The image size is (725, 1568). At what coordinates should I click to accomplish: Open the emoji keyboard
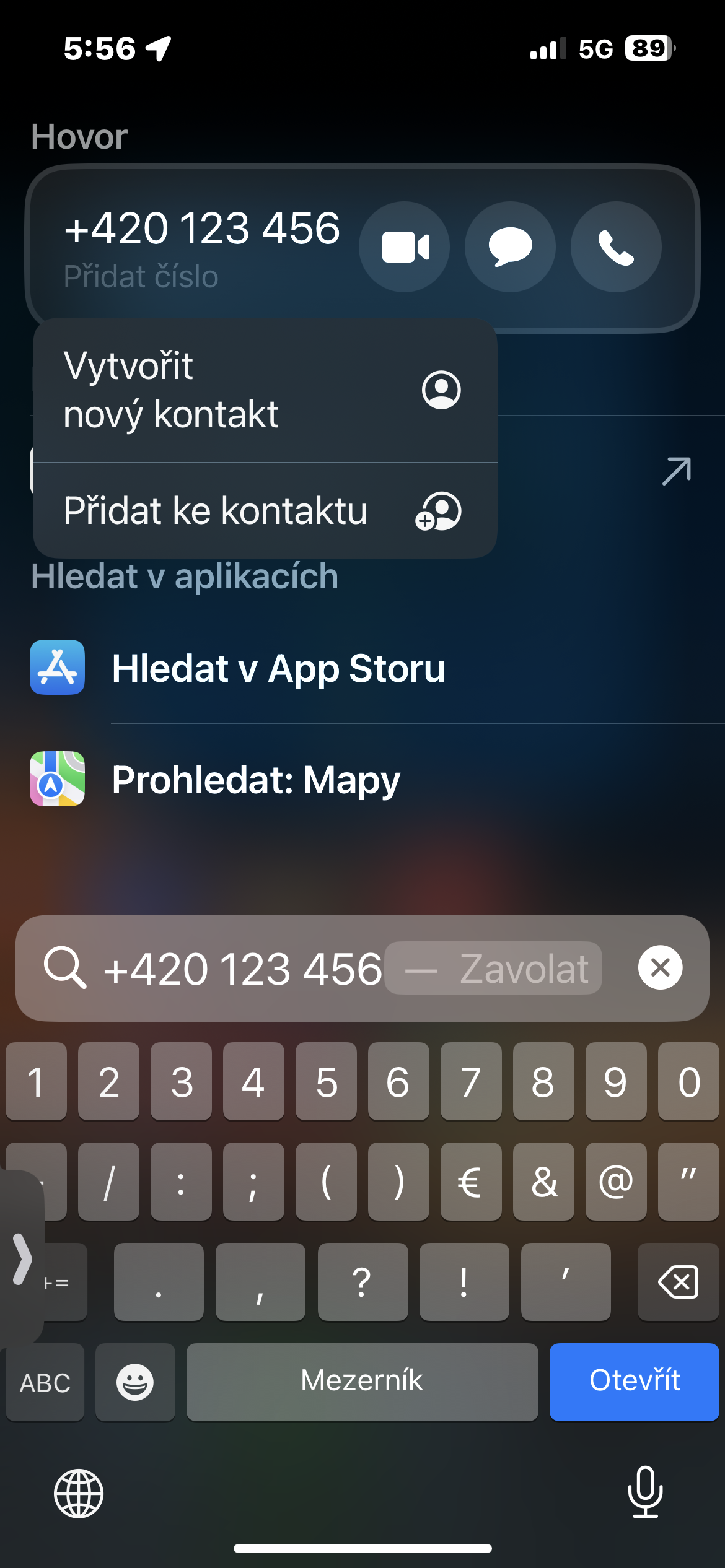(135, 1382)
